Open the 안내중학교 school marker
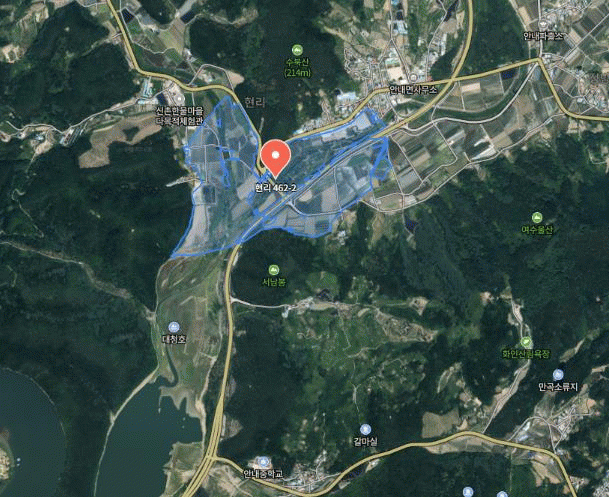The image size is (609, 497). pos(263,461)
